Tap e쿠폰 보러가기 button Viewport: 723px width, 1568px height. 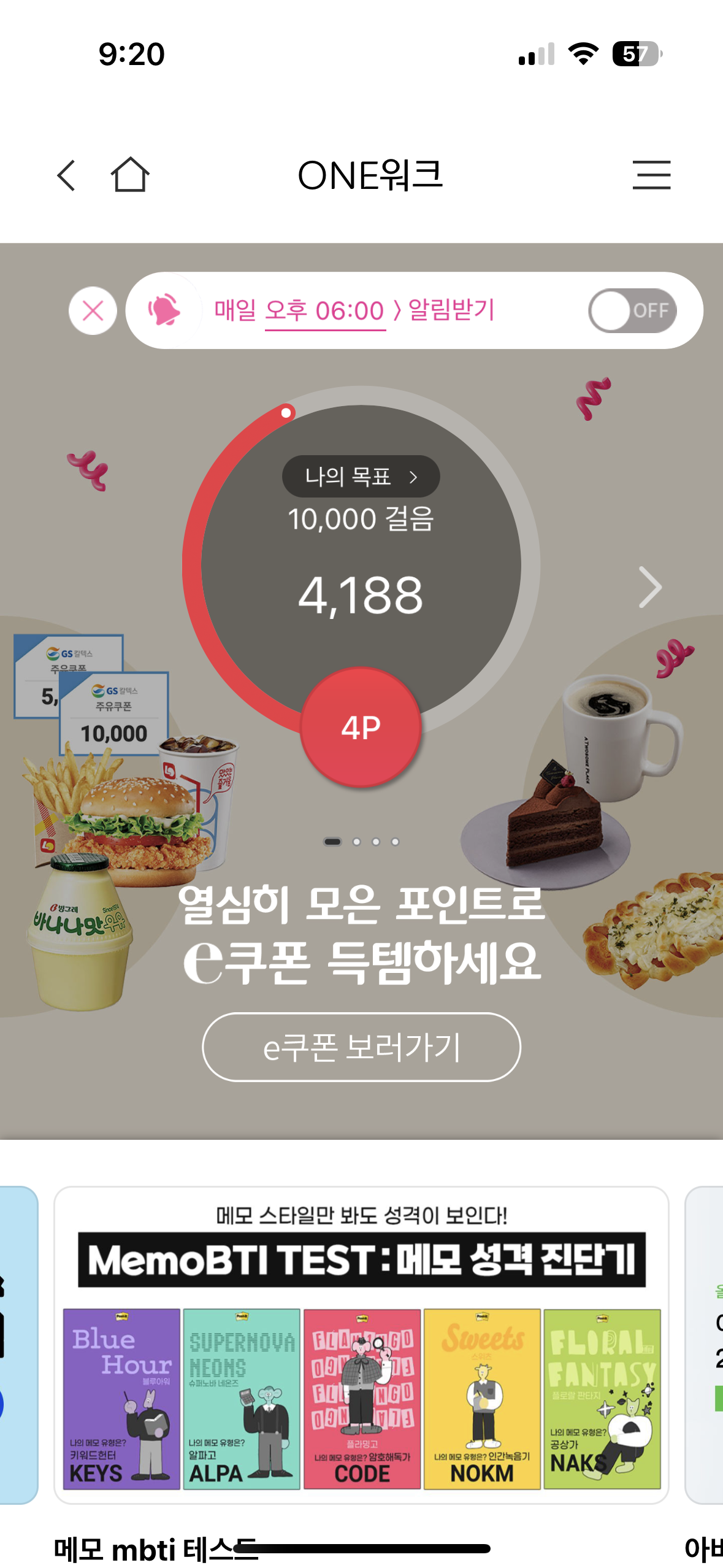pos(361,1047)
